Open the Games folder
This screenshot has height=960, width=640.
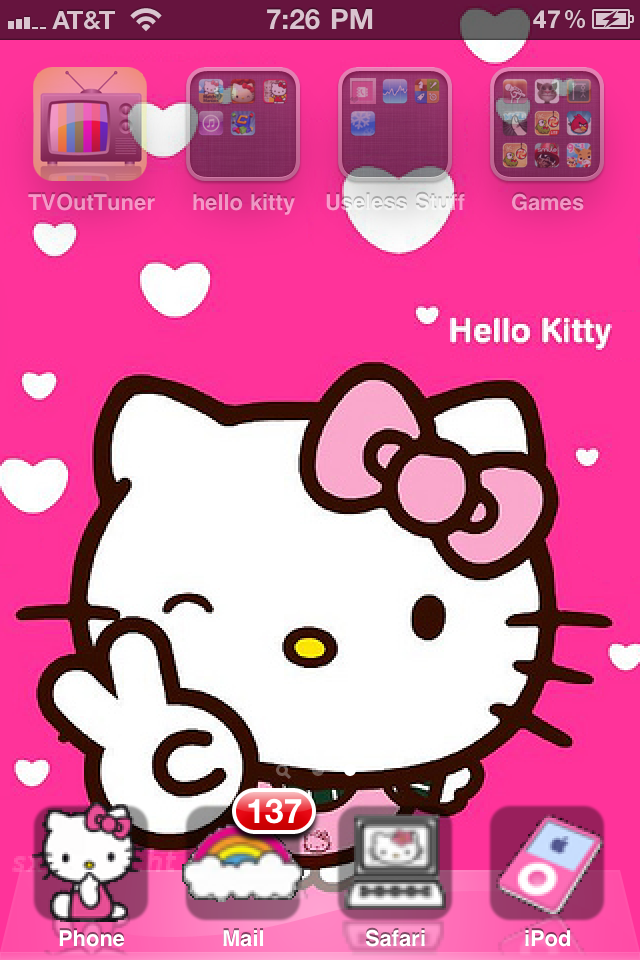(x=547, y=123)
